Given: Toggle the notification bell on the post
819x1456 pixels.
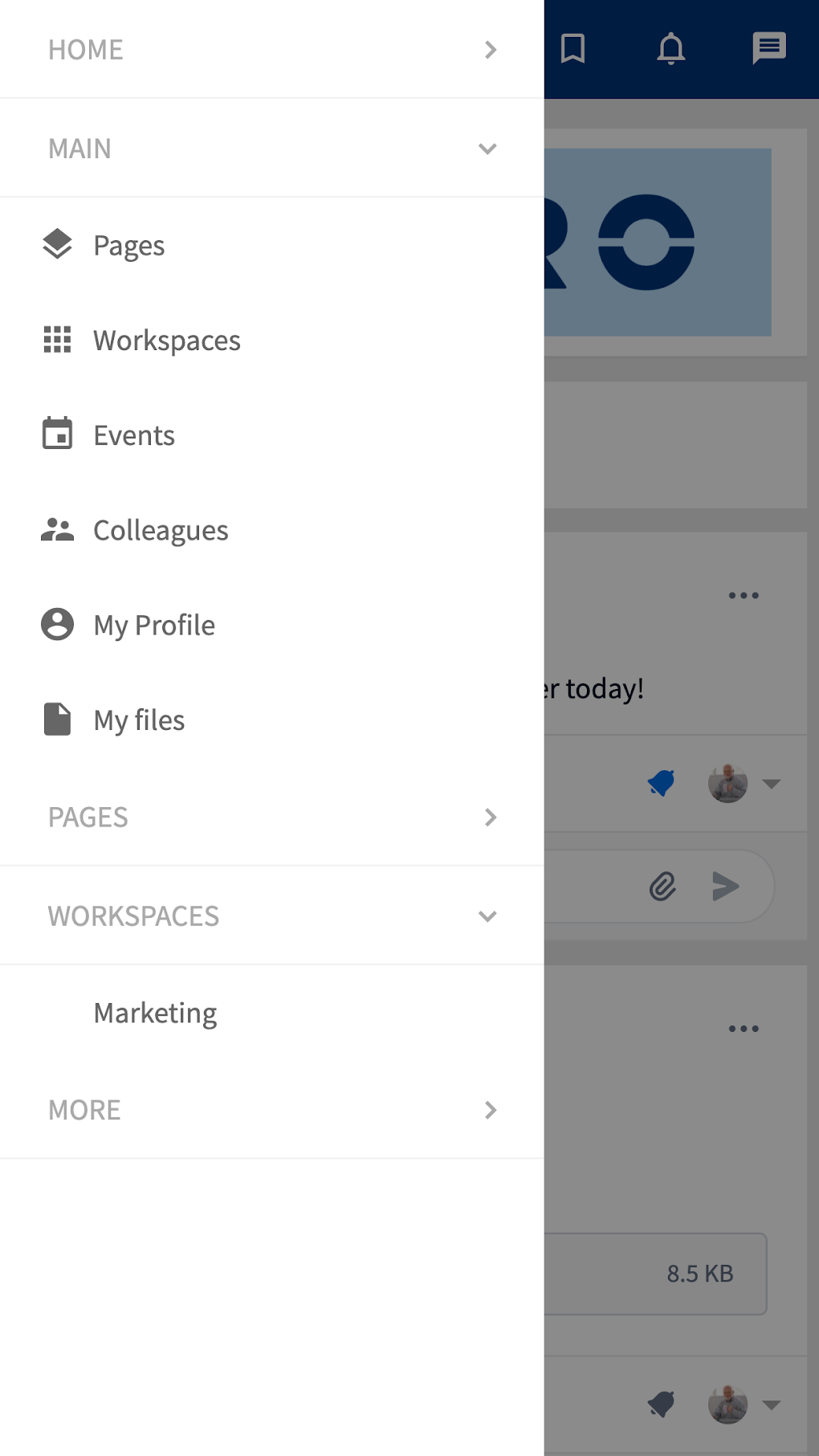Looking at the screenshot, I should [660, 784].
